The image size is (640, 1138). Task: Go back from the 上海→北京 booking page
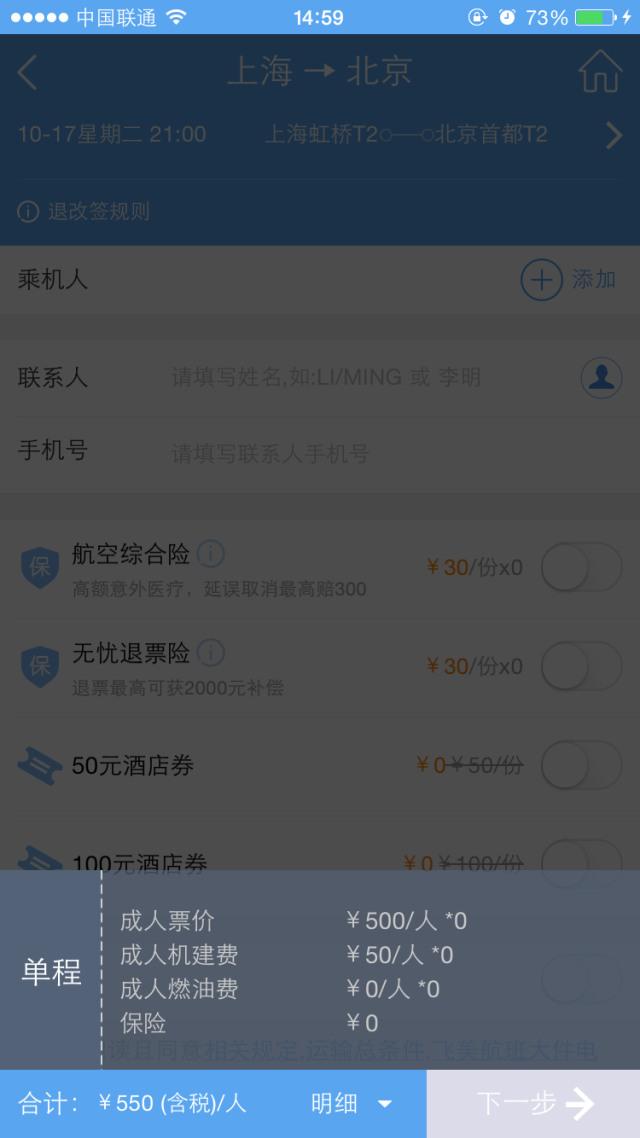(x=28, y=73)
